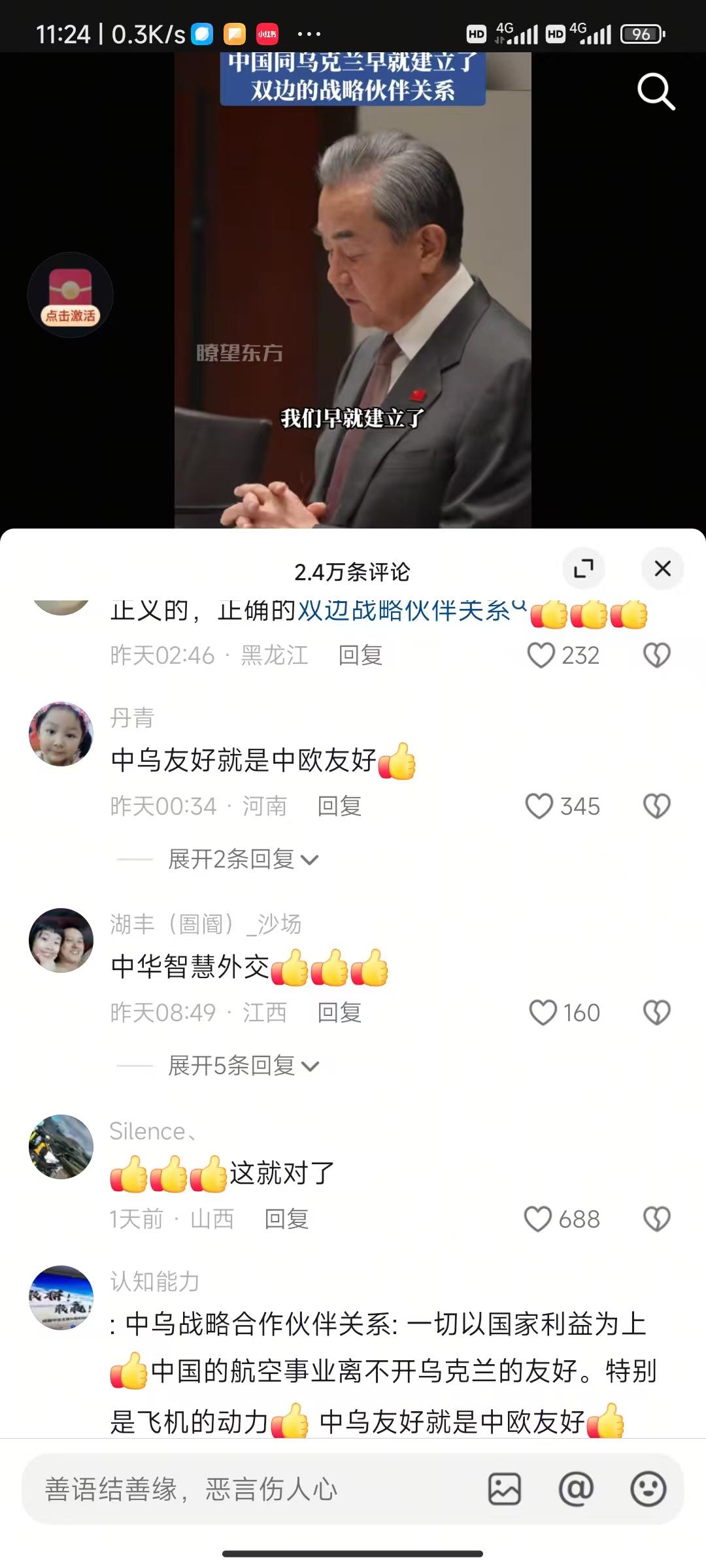Tap the red envelope activation badge
Screen dimensions: 706x1568
coord(70,296)
